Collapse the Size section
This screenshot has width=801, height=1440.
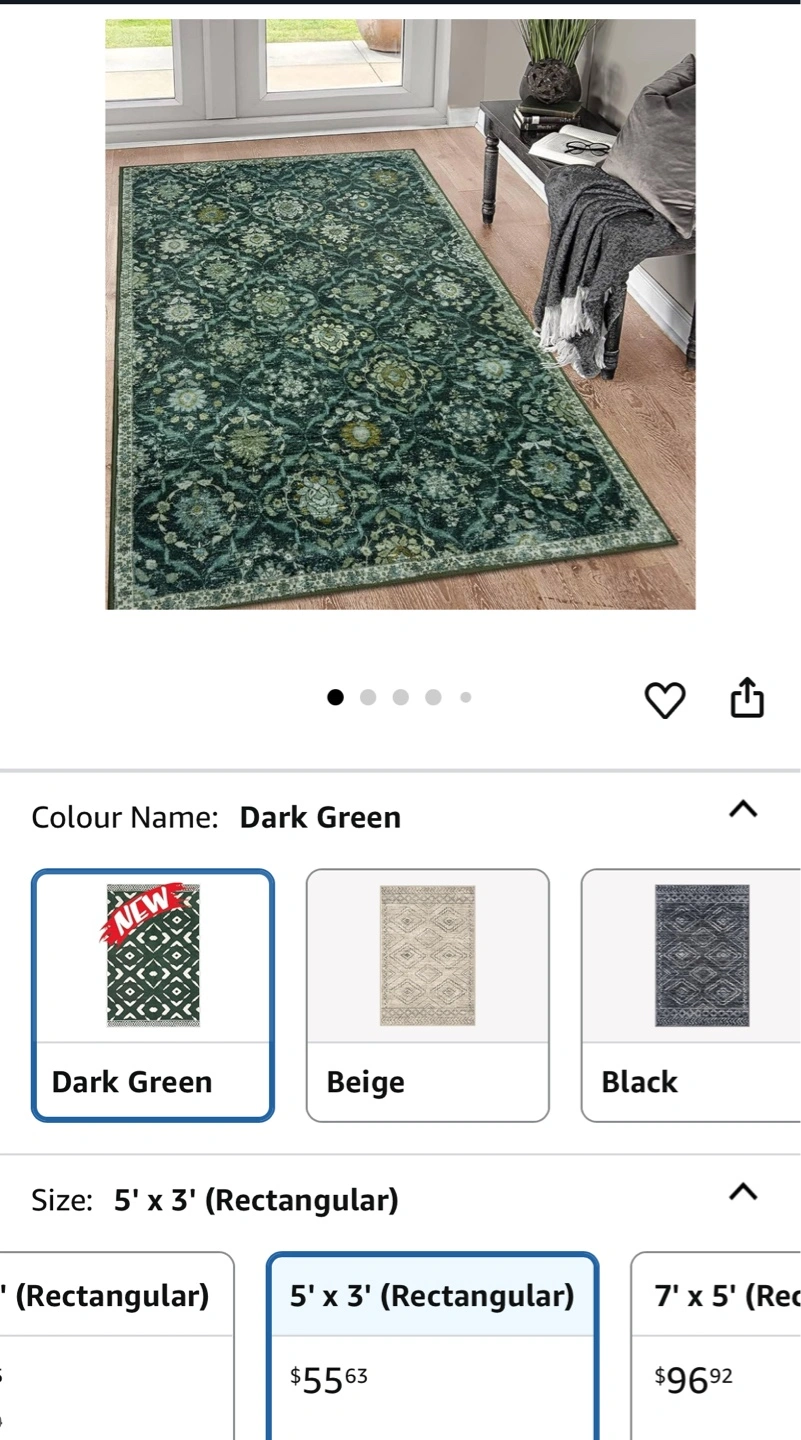pos(743,1191)
